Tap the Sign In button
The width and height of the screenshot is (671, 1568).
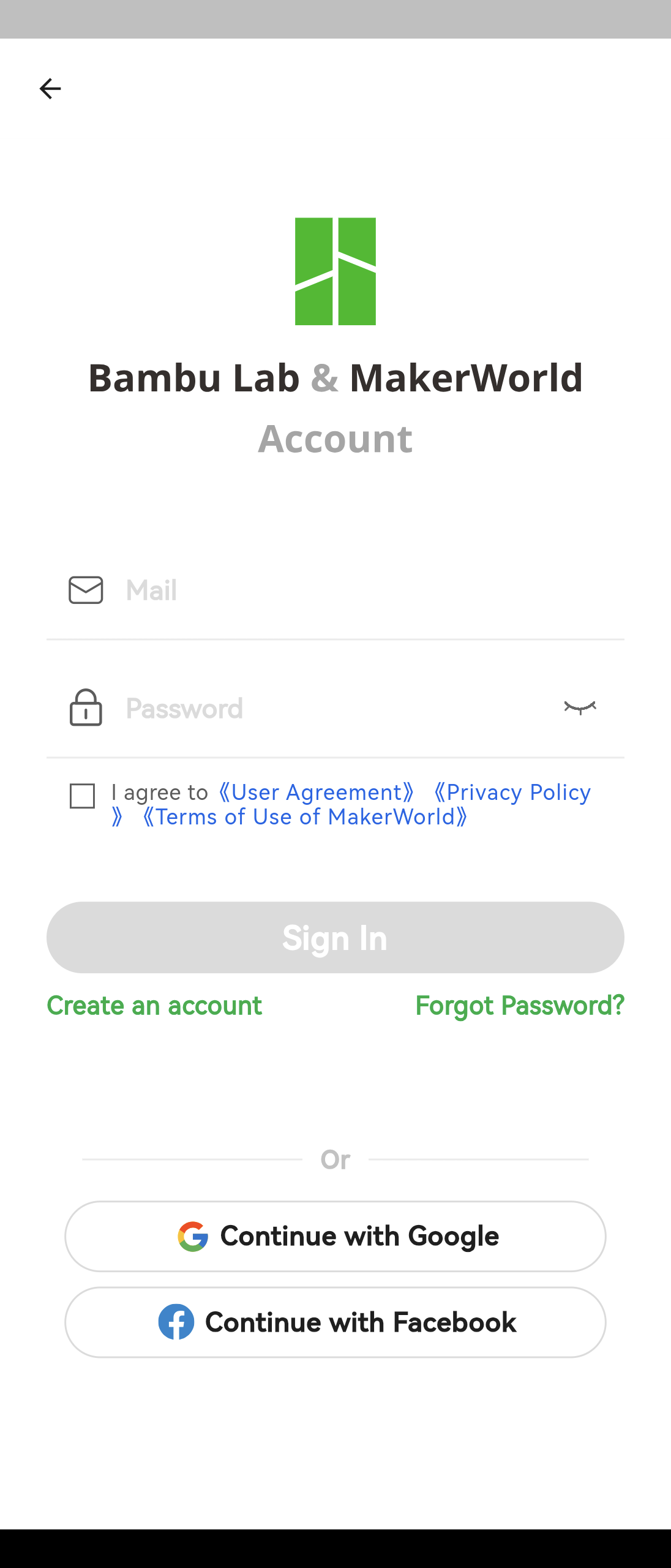[x=335, y=937]
